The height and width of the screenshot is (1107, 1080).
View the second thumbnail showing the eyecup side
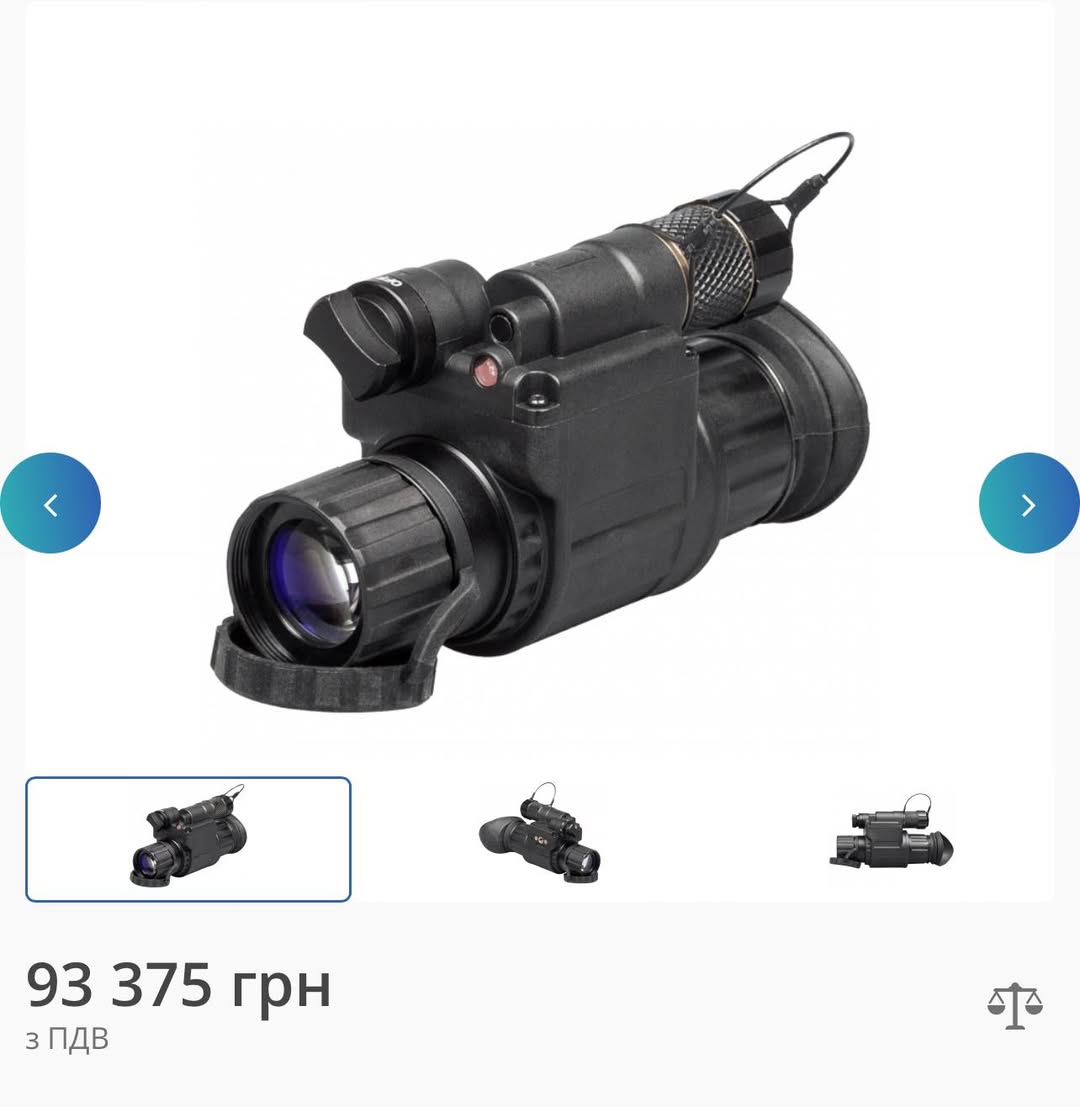pyautogui.click(x=539, y=839)
